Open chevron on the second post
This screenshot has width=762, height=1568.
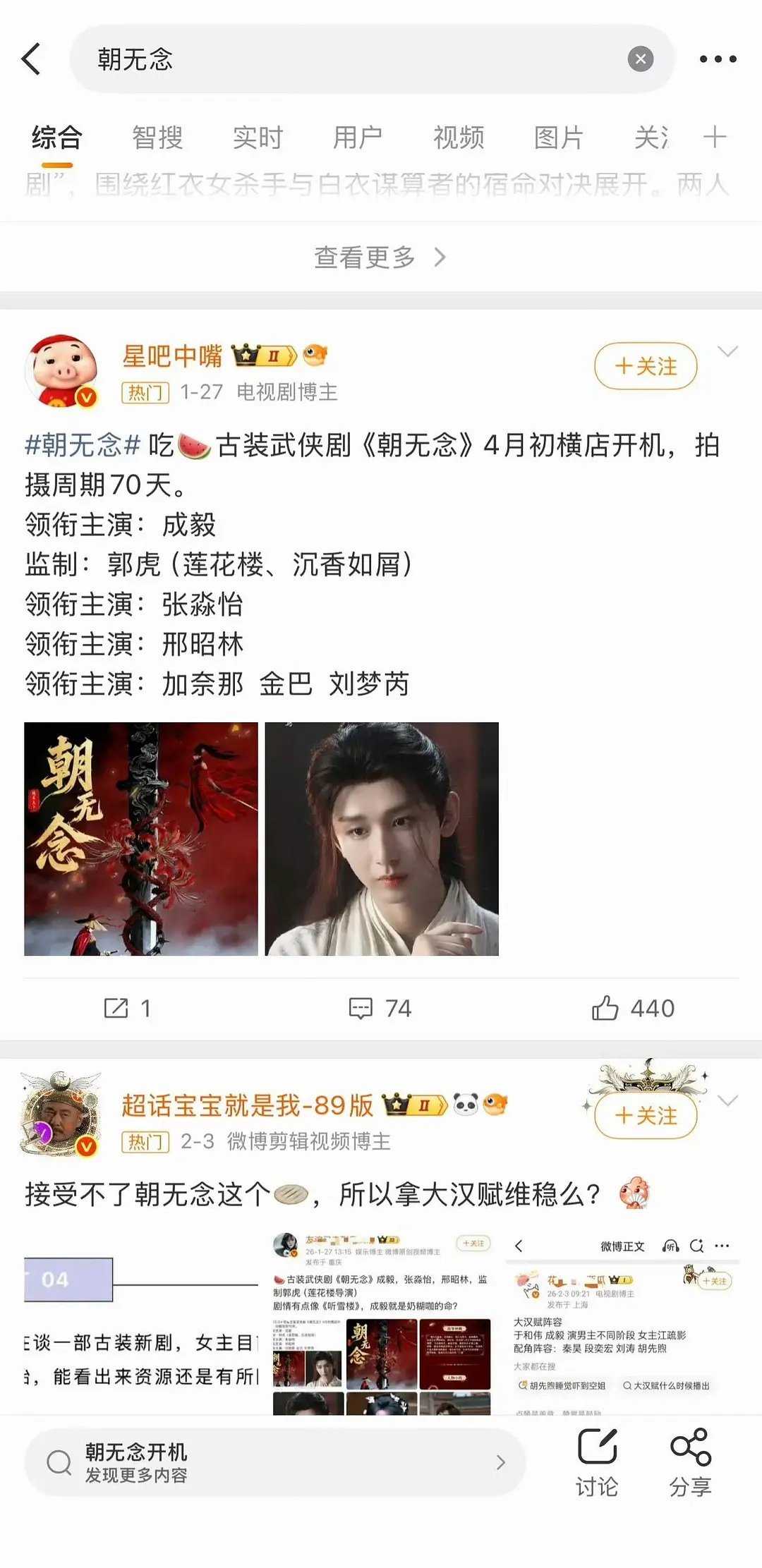pos(726,1099)
